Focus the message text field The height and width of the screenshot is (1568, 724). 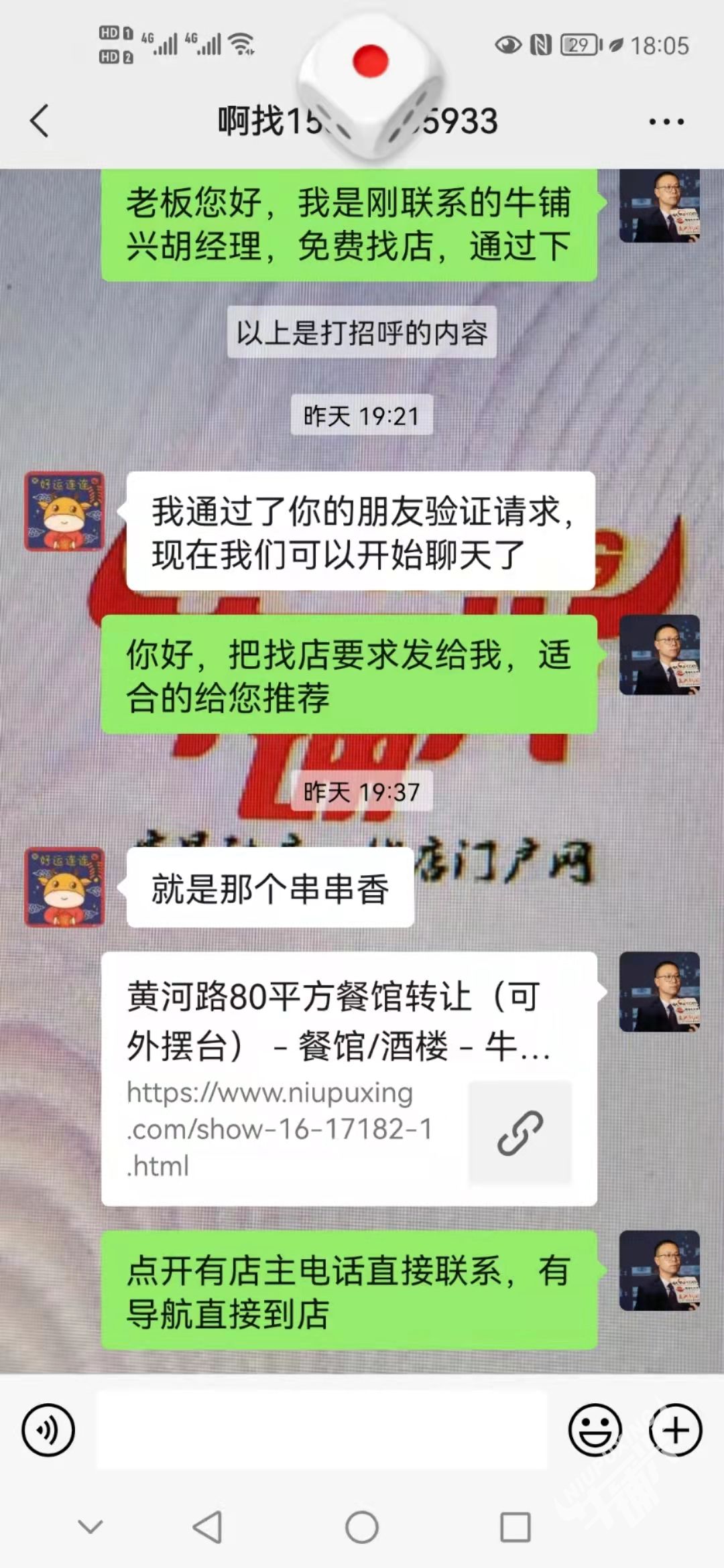(x=322, y=1430)
